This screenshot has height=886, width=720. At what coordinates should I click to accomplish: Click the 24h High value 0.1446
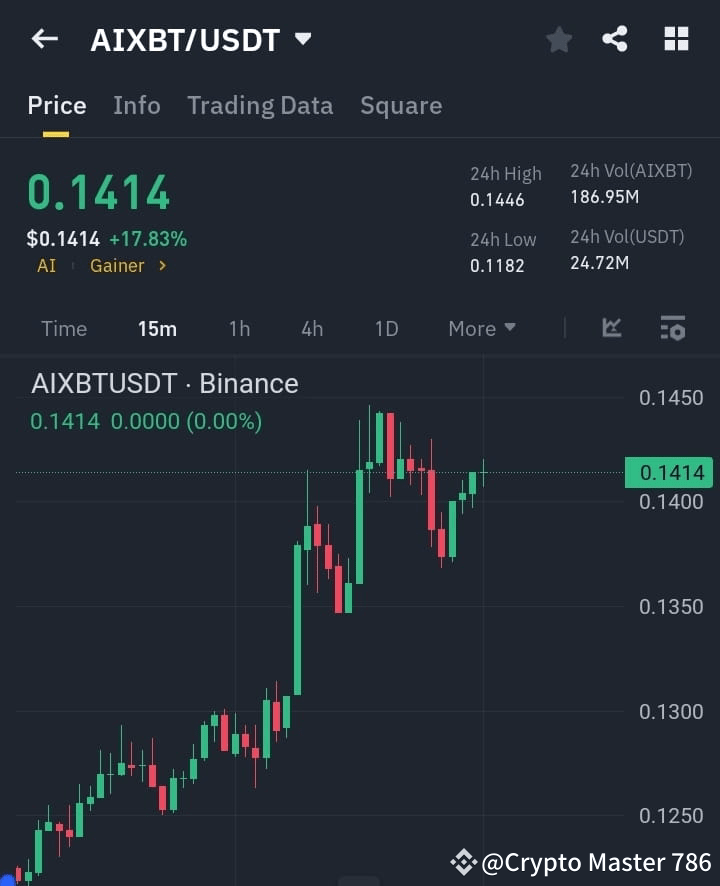[497, 199]
